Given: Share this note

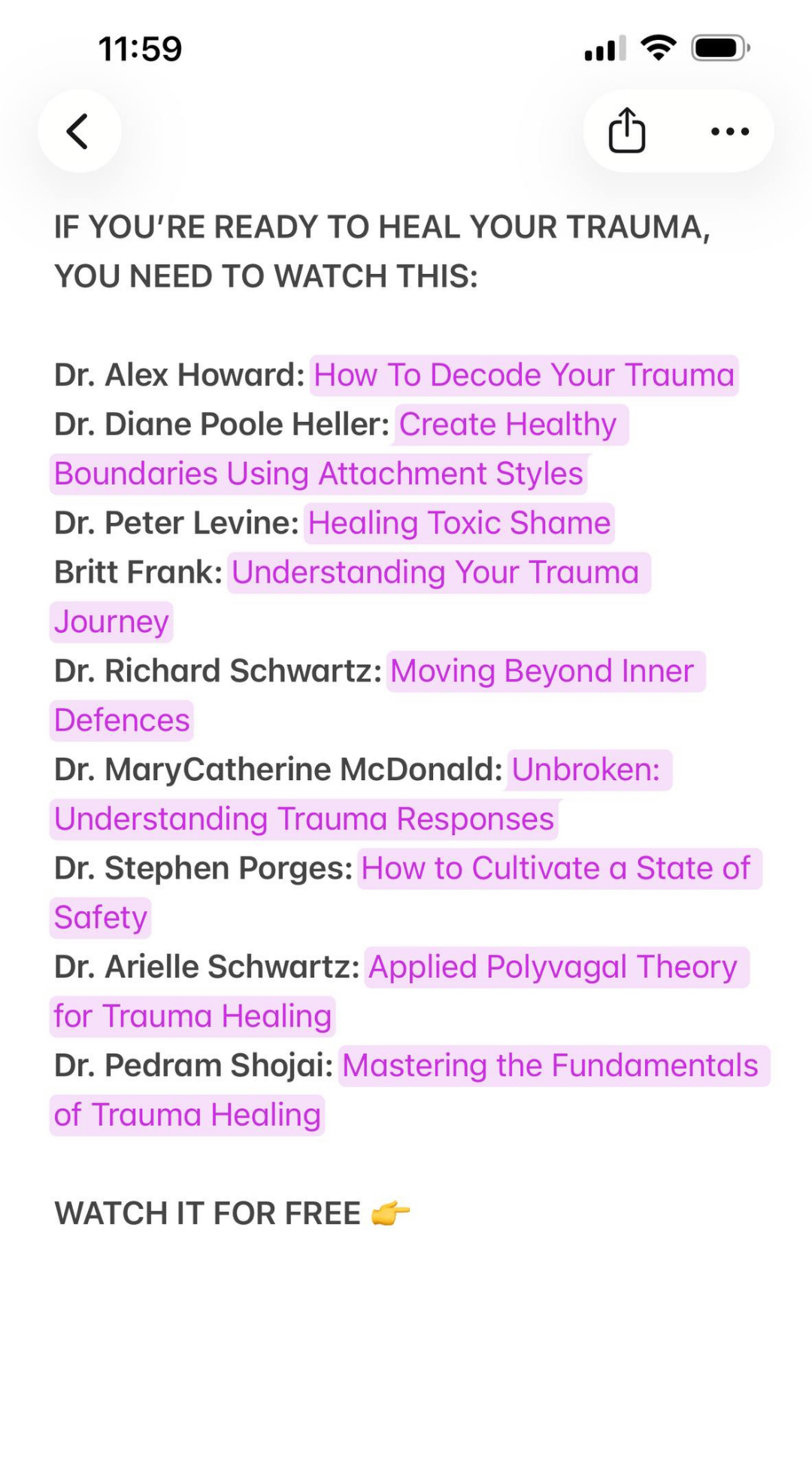Looking at the screenshot, I should pos(627,131).
